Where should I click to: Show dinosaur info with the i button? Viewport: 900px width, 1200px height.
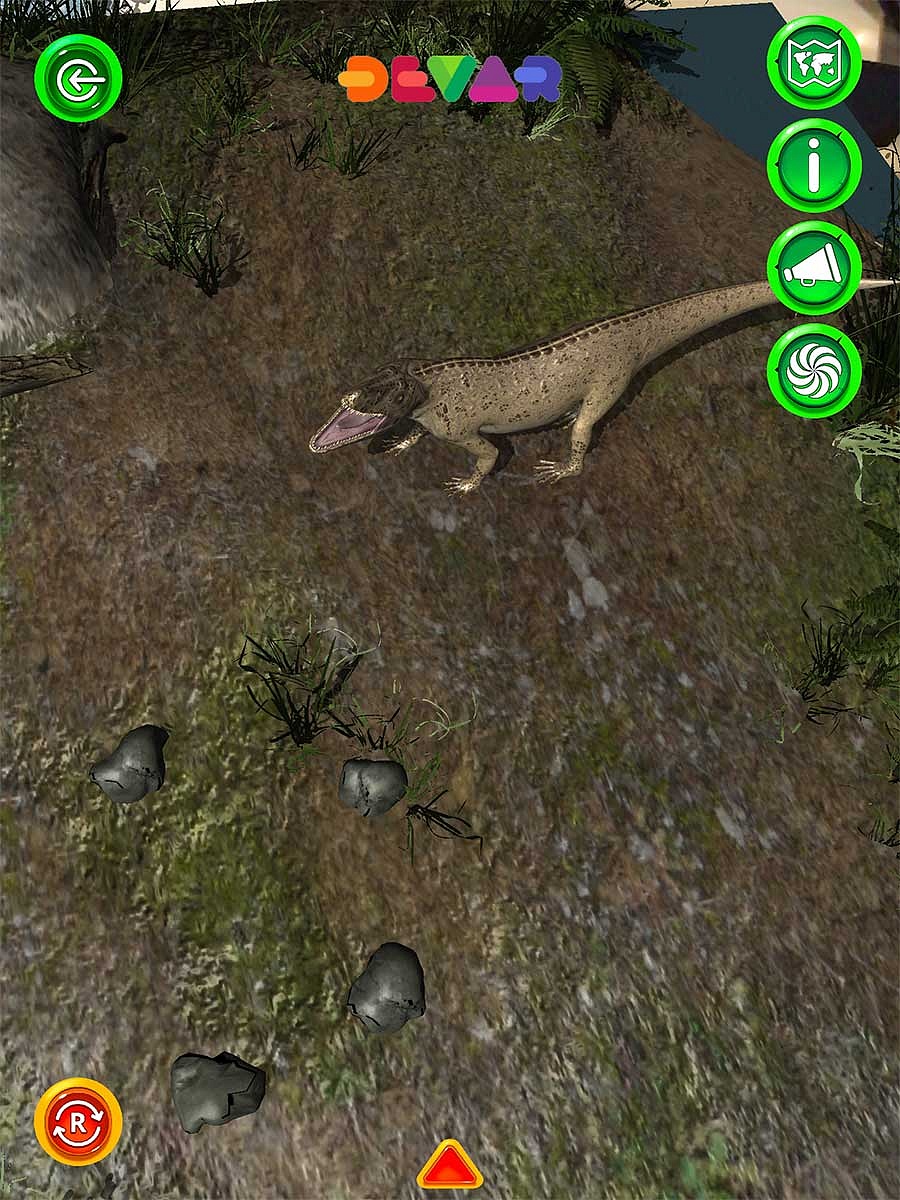pyautogui.click(x=814, y=166)
